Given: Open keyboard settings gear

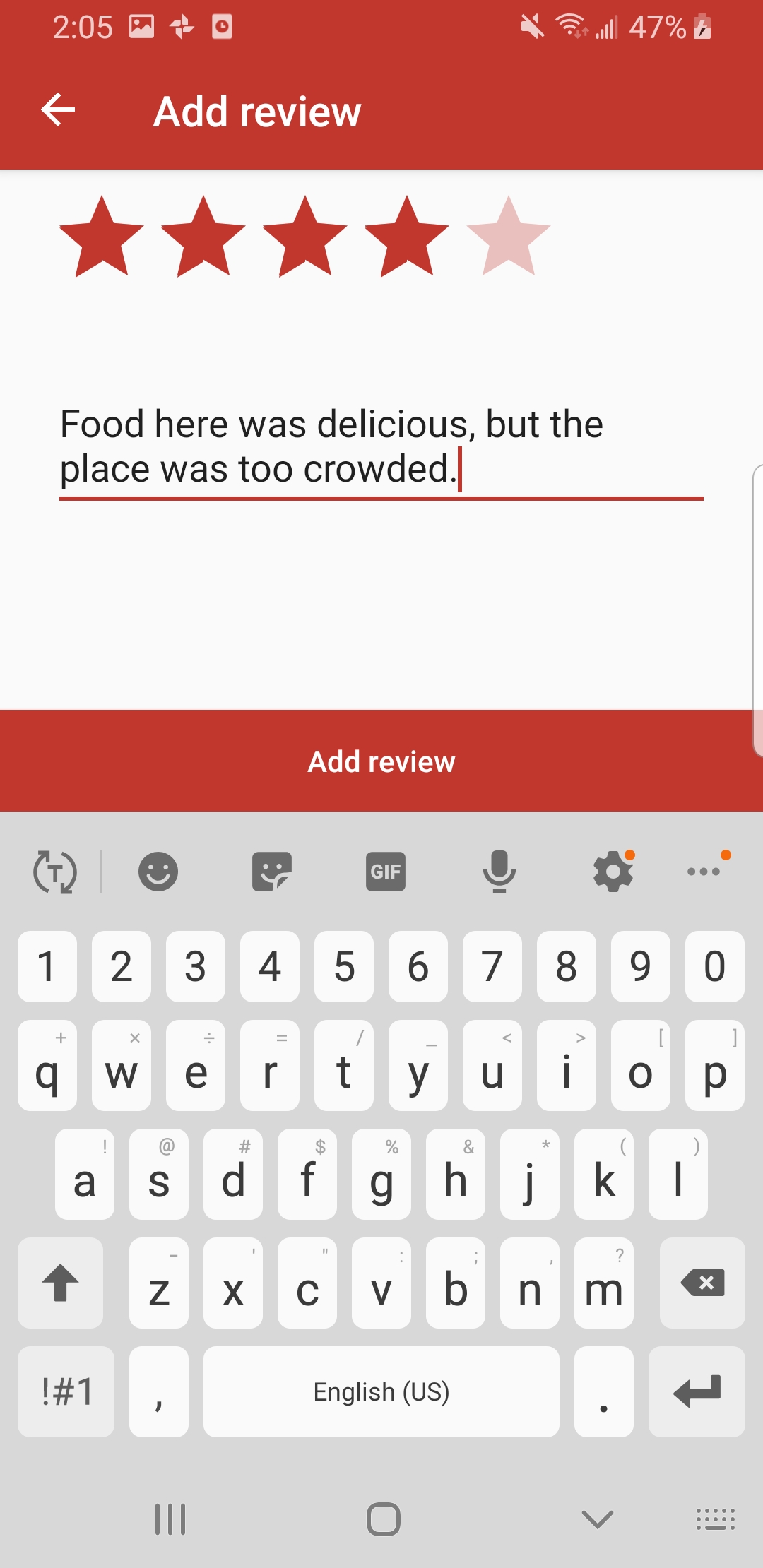Looking at the screenshot, I should click(613, 871).
